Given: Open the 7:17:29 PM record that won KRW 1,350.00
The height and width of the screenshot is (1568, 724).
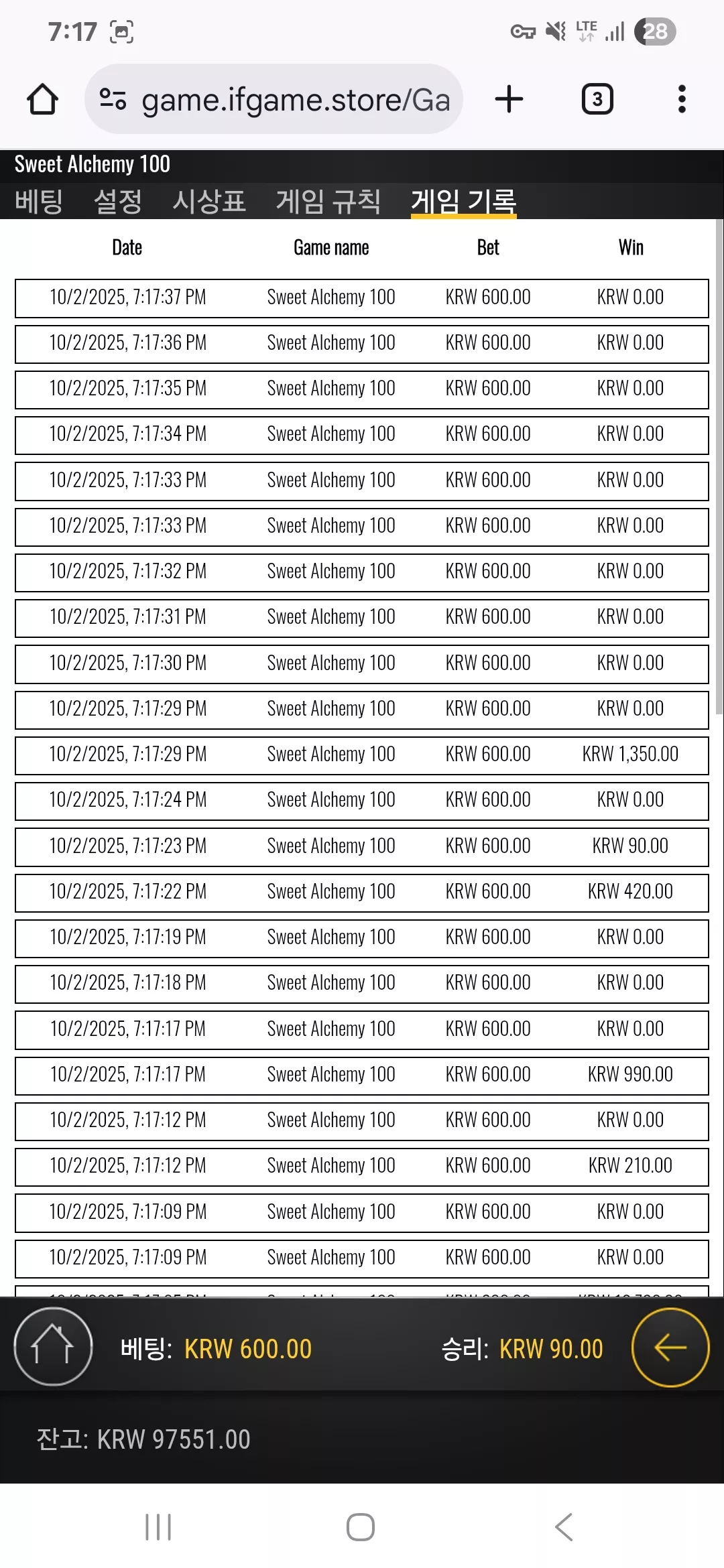Looking at the screenshot, I should 362,755.
